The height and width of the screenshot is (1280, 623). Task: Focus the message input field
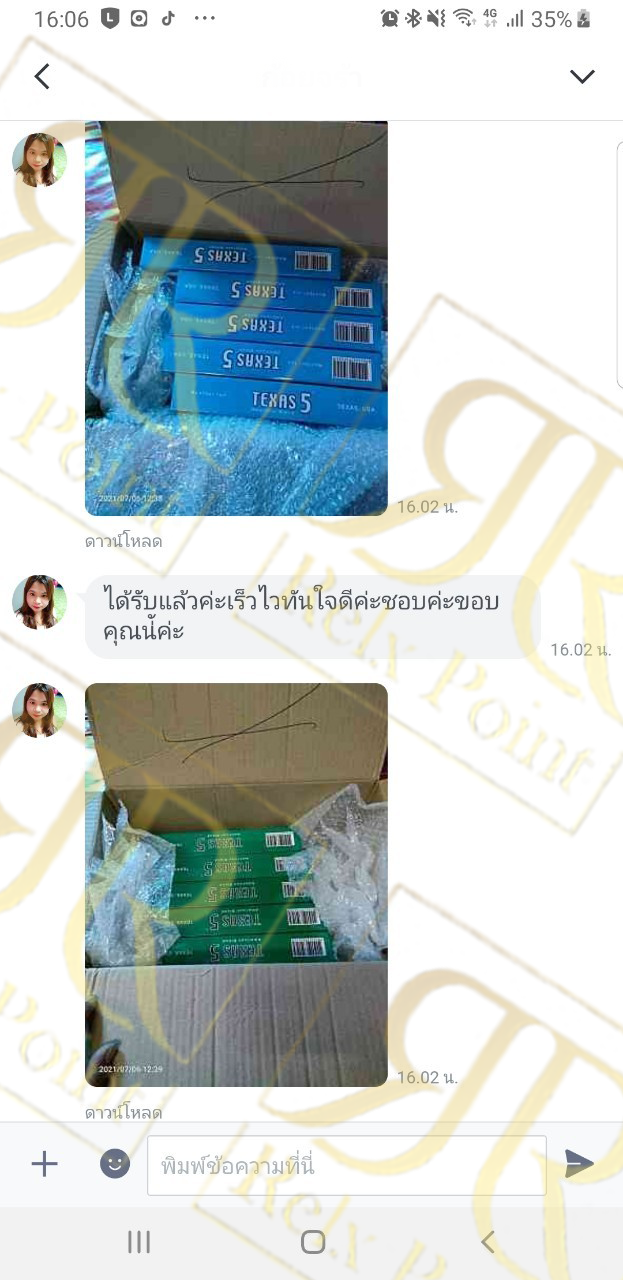click(347, 1165)
